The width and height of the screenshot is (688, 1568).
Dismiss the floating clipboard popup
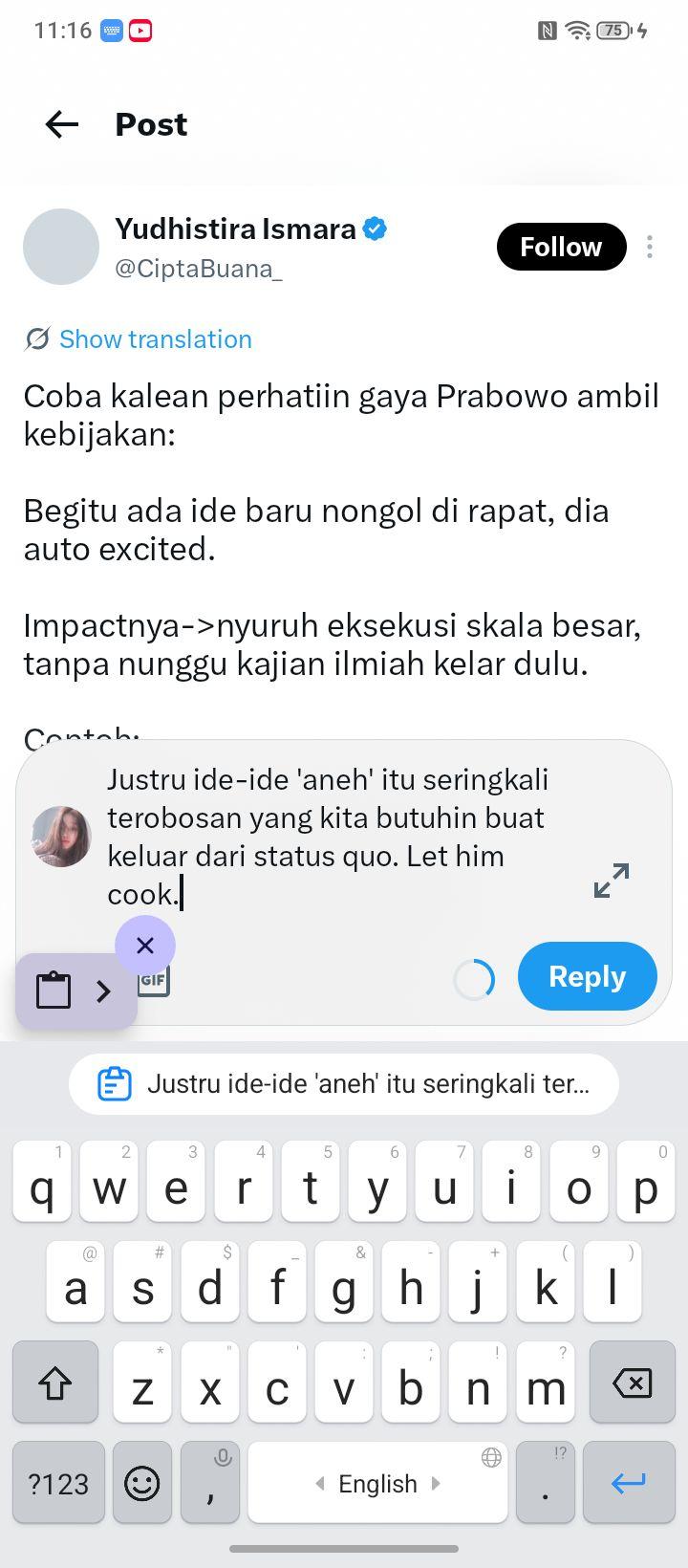[145, 946]
